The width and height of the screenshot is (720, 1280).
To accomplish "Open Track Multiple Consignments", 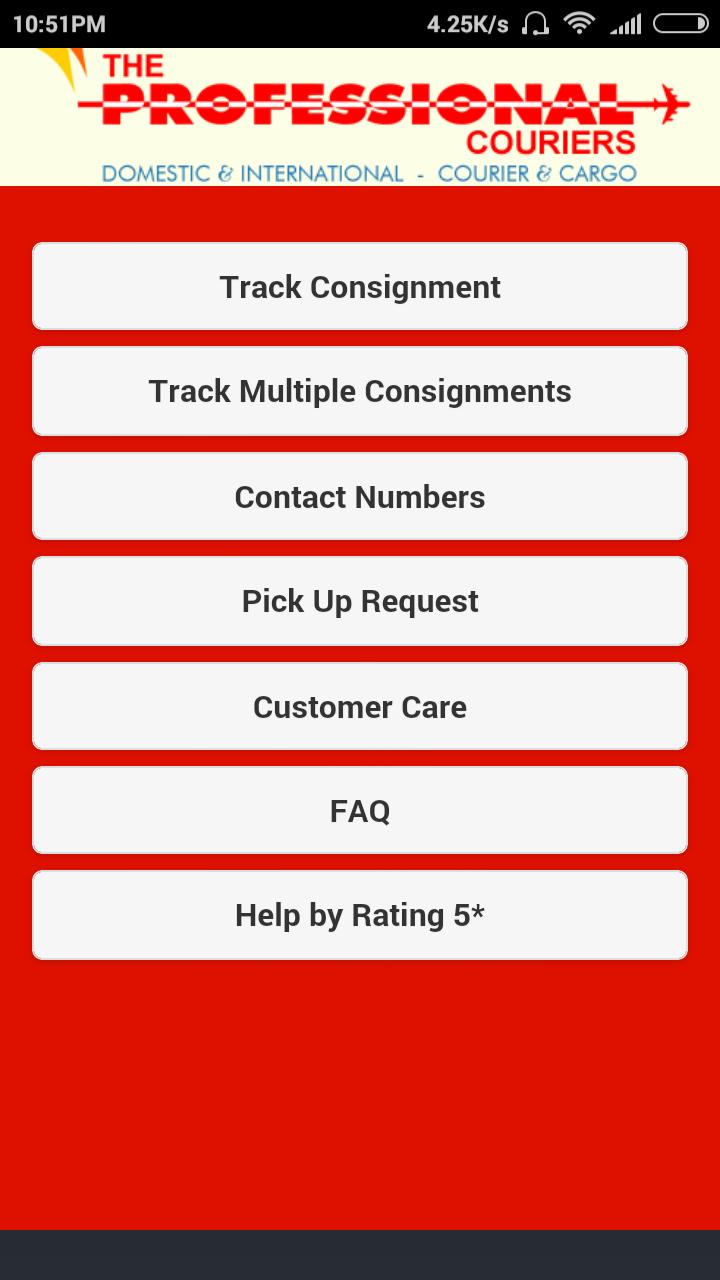I will 360,391.
